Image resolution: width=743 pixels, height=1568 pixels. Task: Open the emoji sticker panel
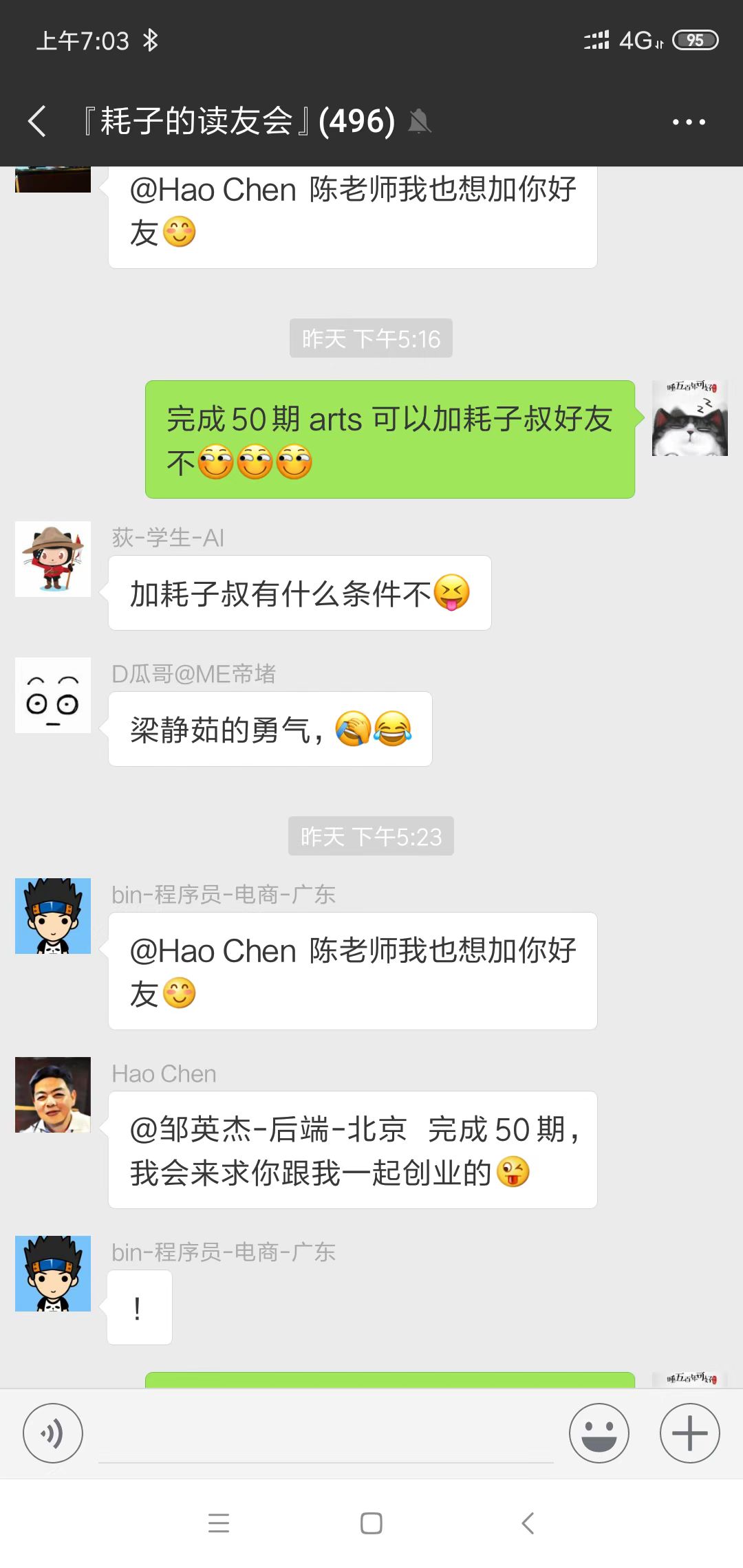[x=599, y=1433]
